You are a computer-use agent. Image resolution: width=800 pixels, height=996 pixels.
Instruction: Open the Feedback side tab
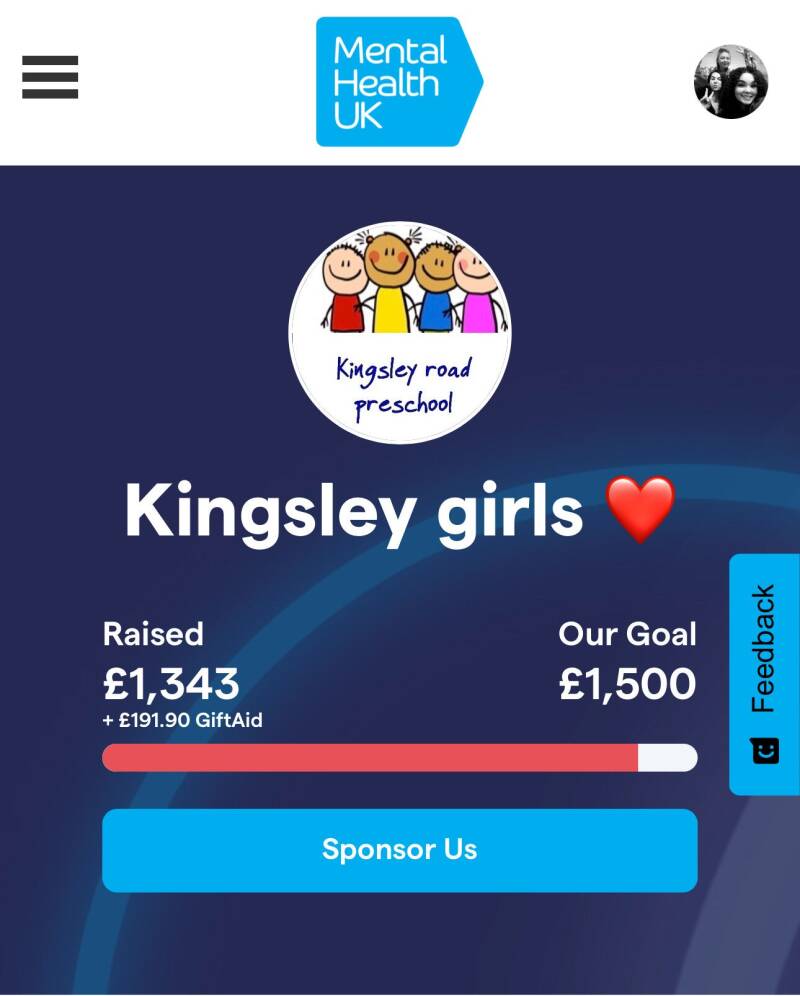click(x=764, y=674)
